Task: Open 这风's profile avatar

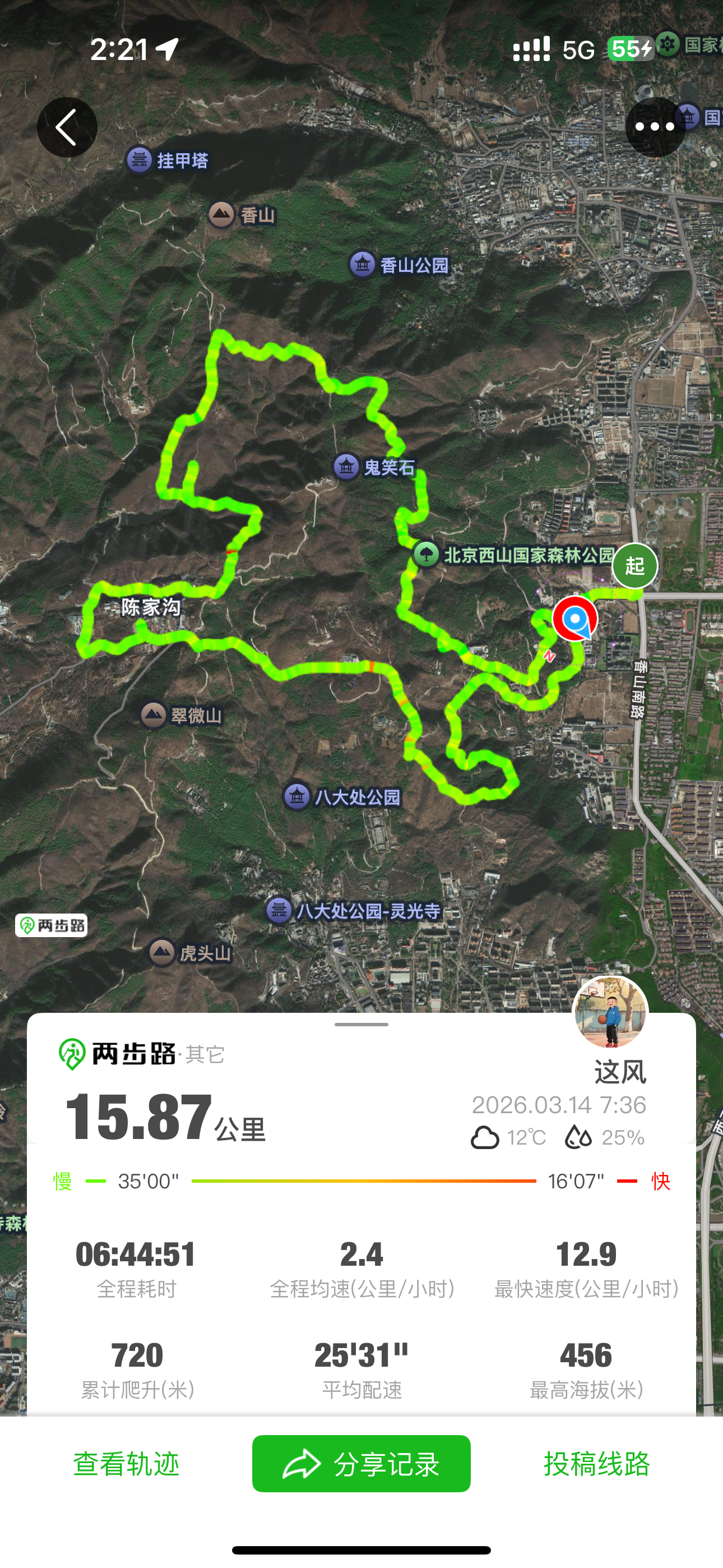Action: click(x=610, y=1013)
